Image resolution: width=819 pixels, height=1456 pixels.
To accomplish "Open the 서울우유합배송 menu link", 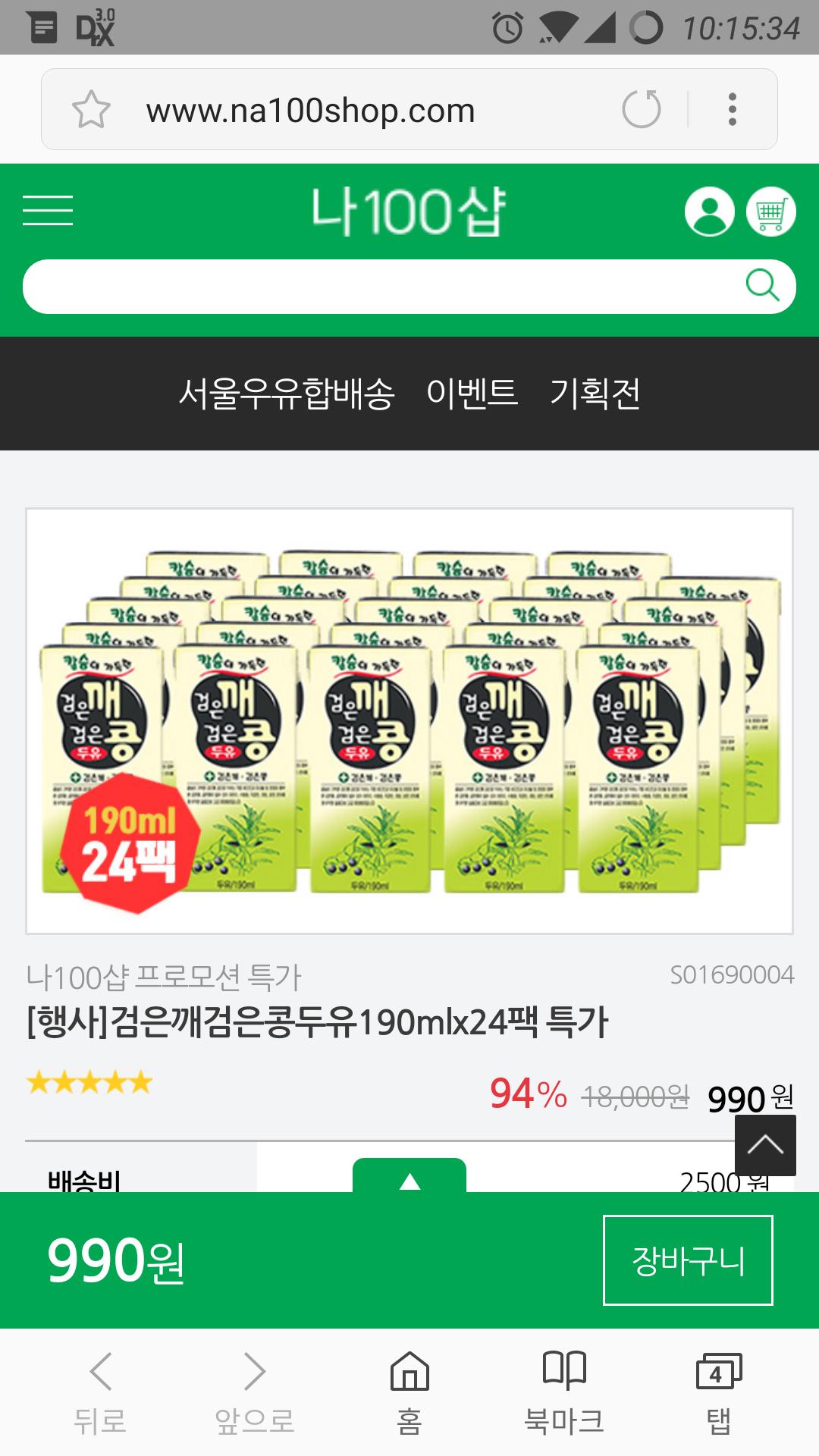I will click(x=287, y=394).
